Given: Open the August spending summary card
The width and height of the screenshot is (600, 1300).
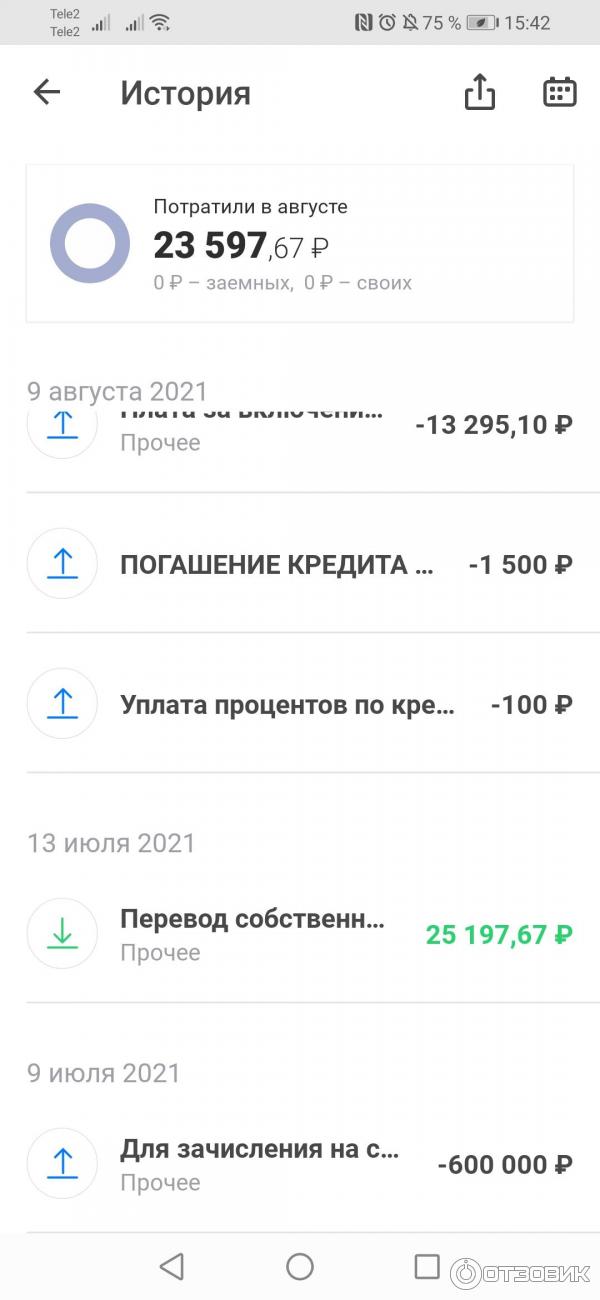Looking at the screenshot, I should tap(300, 244).
